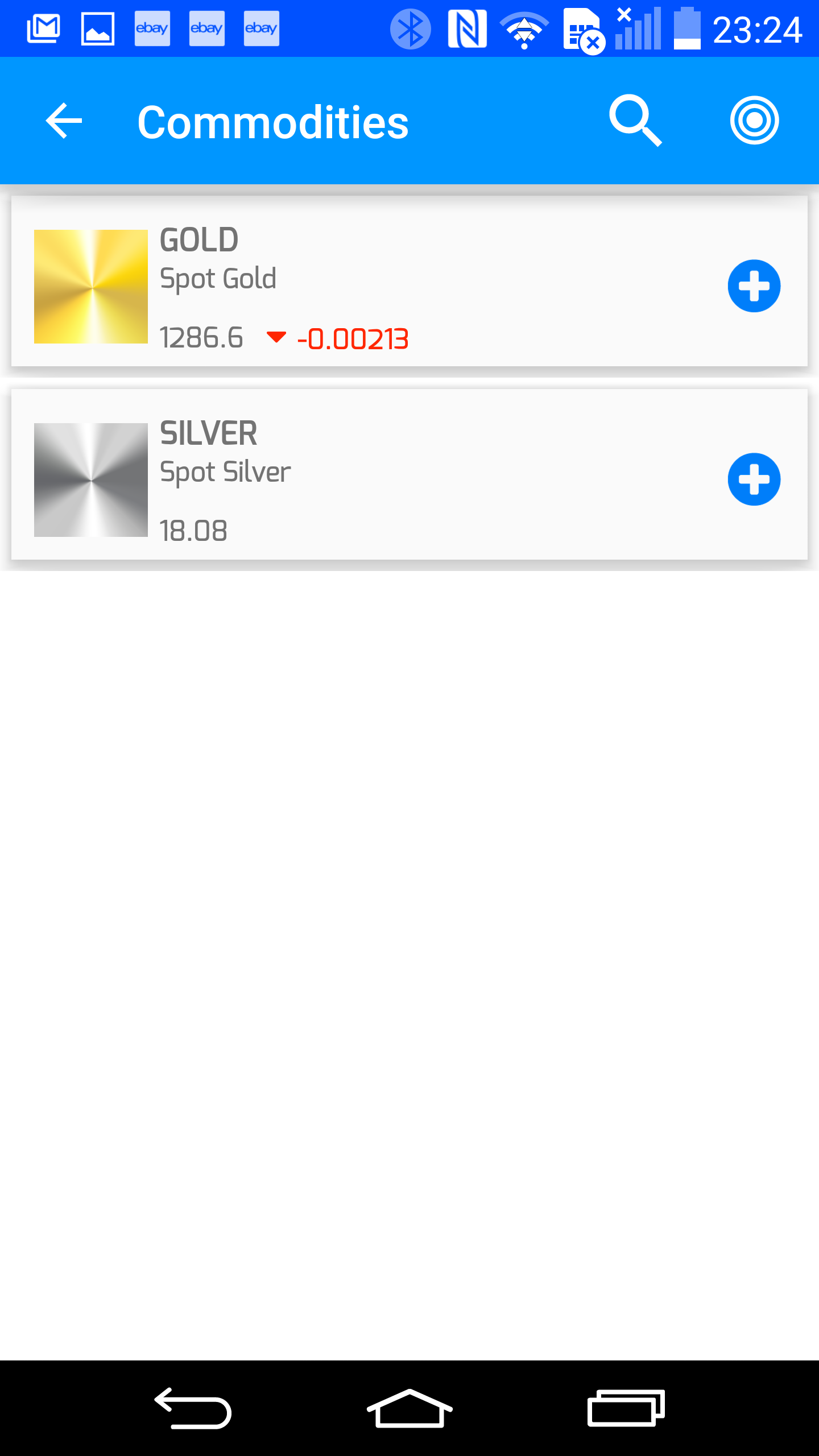
Task: Go to the system home screen
Action: click(409, 1408)
